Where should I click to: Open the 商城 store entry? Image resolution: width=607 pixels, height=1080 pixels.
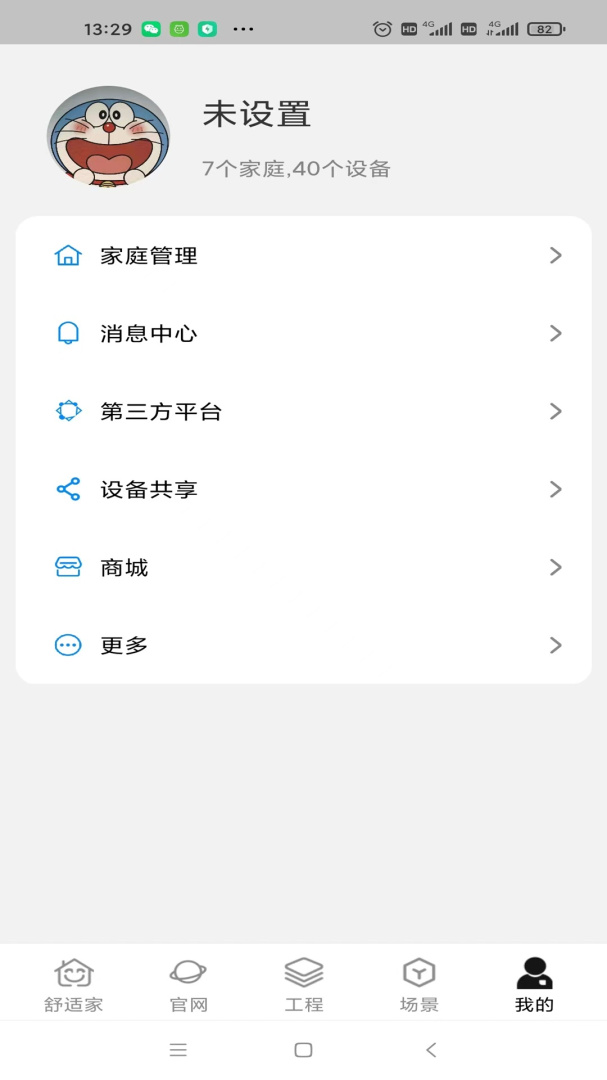[x=303, y=568]
